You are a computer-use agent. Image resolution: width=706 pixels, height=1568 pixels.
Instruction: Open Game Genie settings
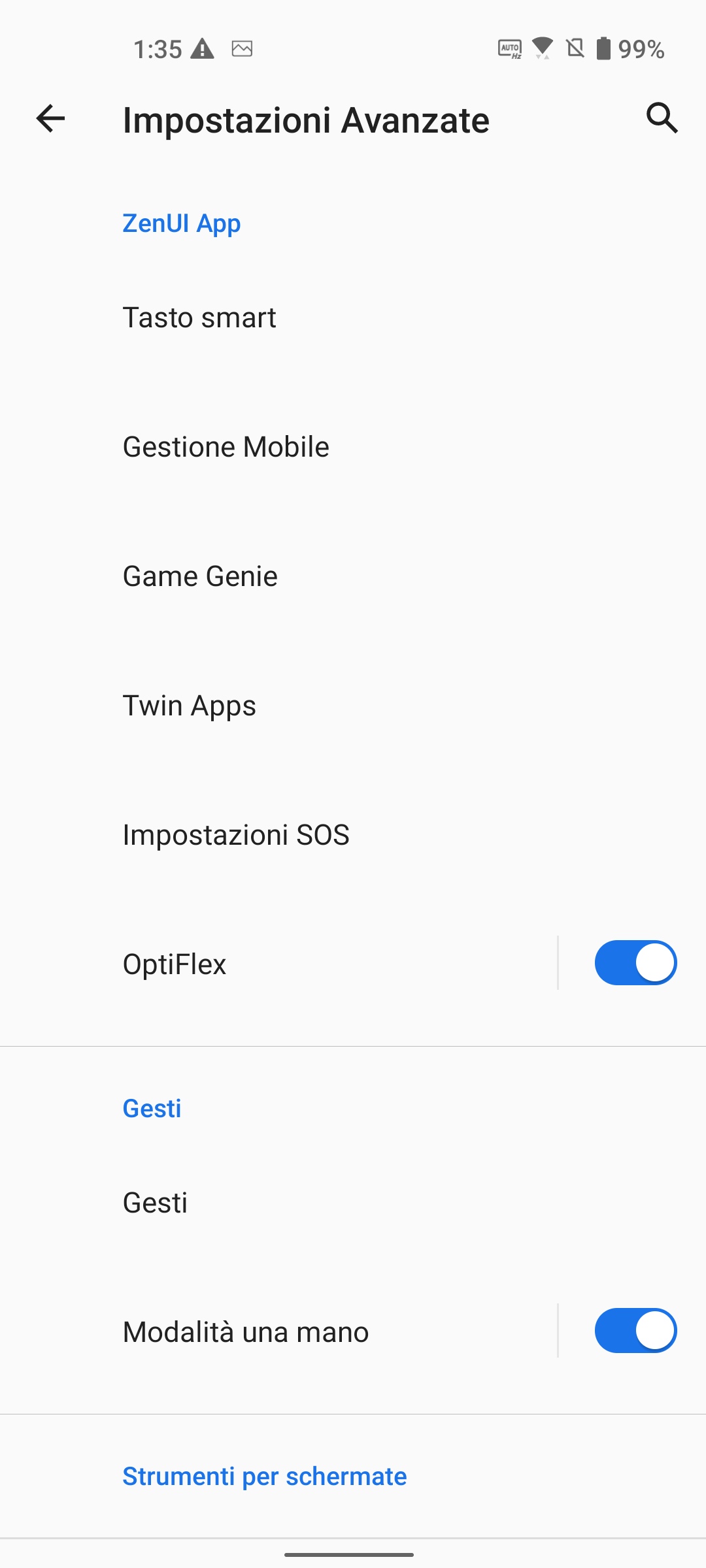coord(353,576)
